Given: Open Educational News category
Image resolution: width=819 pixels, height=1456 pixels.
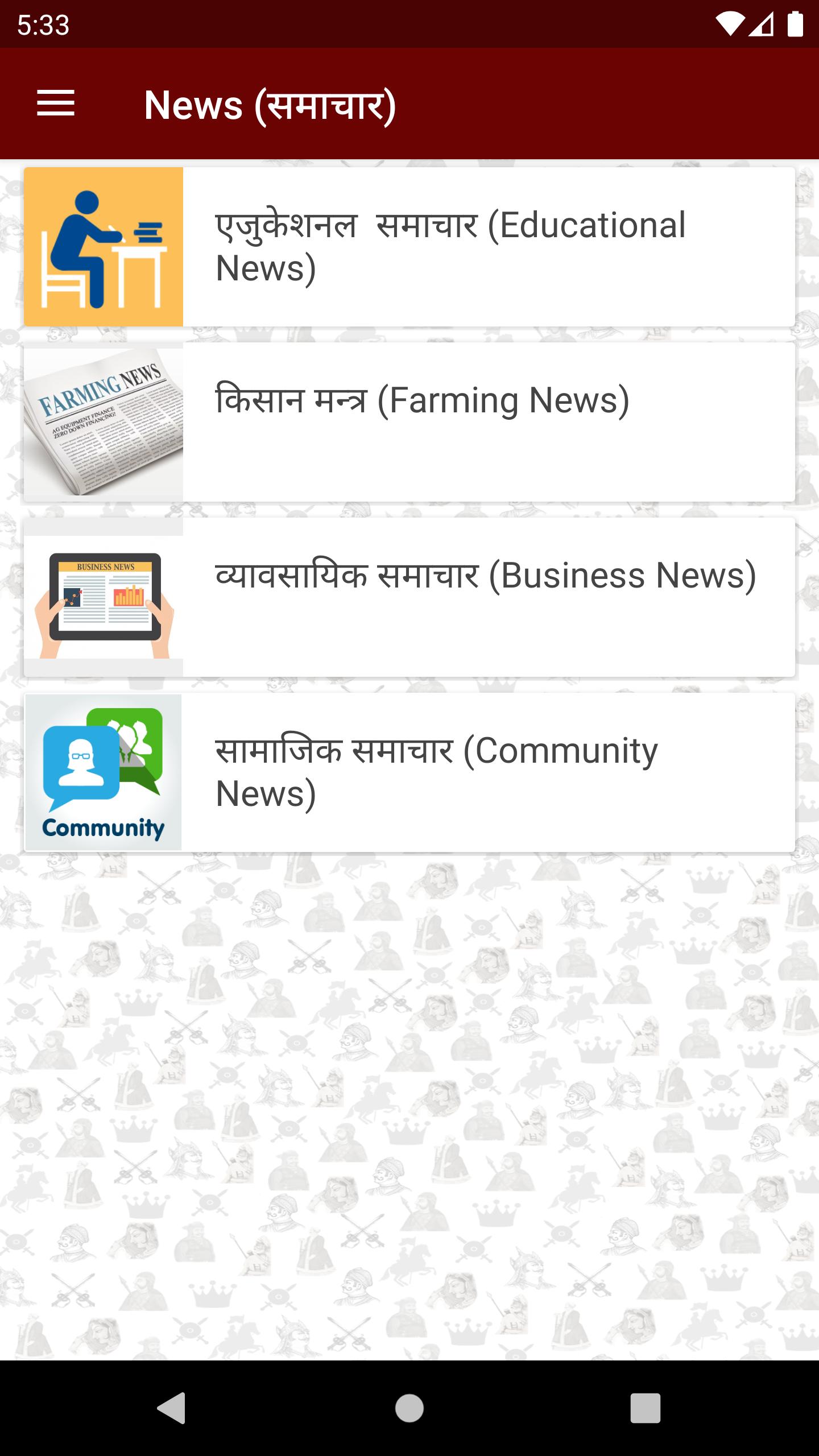Looking at the screenshot, I should 409,246.
